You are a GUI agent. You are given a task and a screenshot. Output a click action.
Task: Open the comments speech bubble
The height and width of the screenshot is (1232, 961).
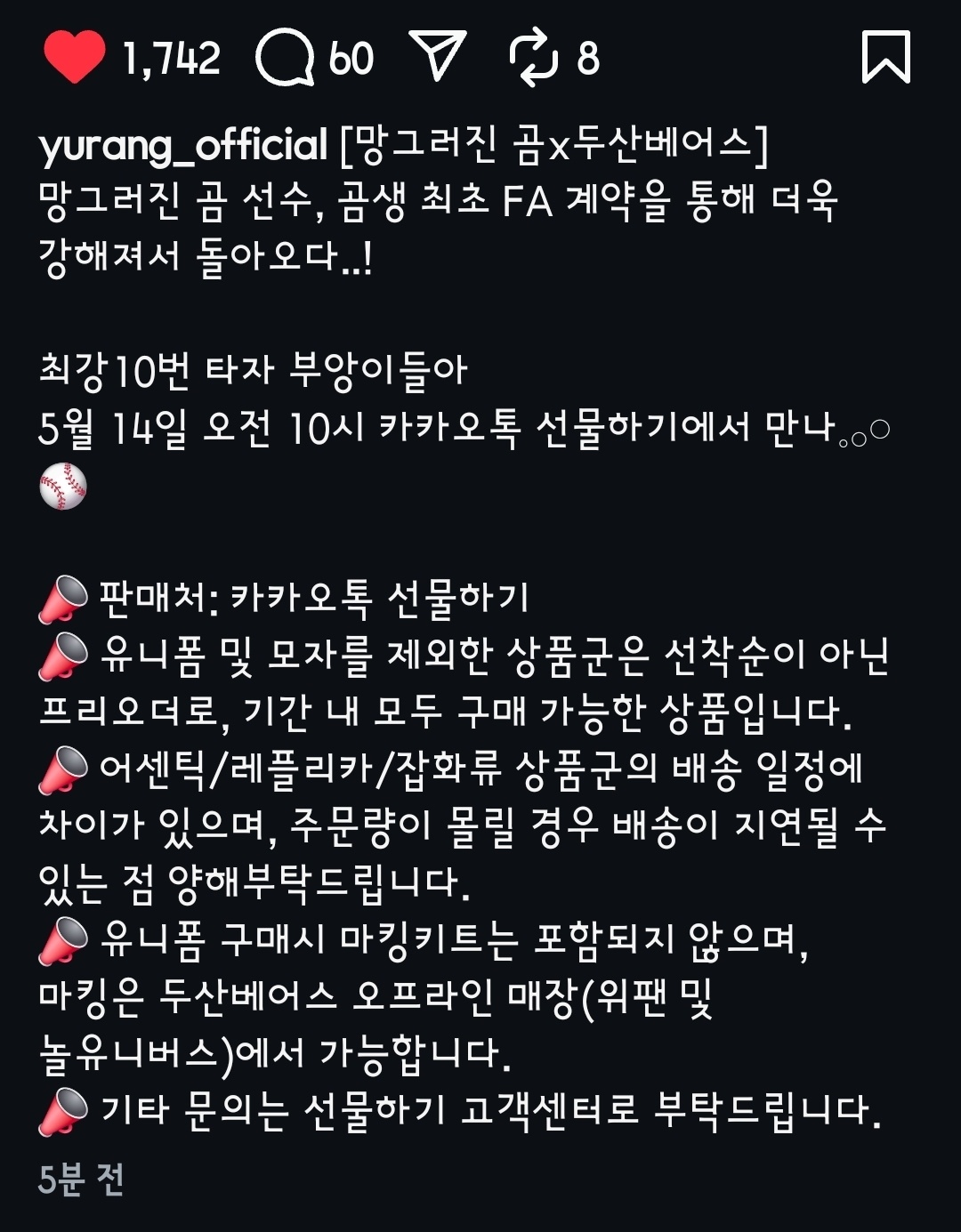pyautogui.click(x=285, y=59)
